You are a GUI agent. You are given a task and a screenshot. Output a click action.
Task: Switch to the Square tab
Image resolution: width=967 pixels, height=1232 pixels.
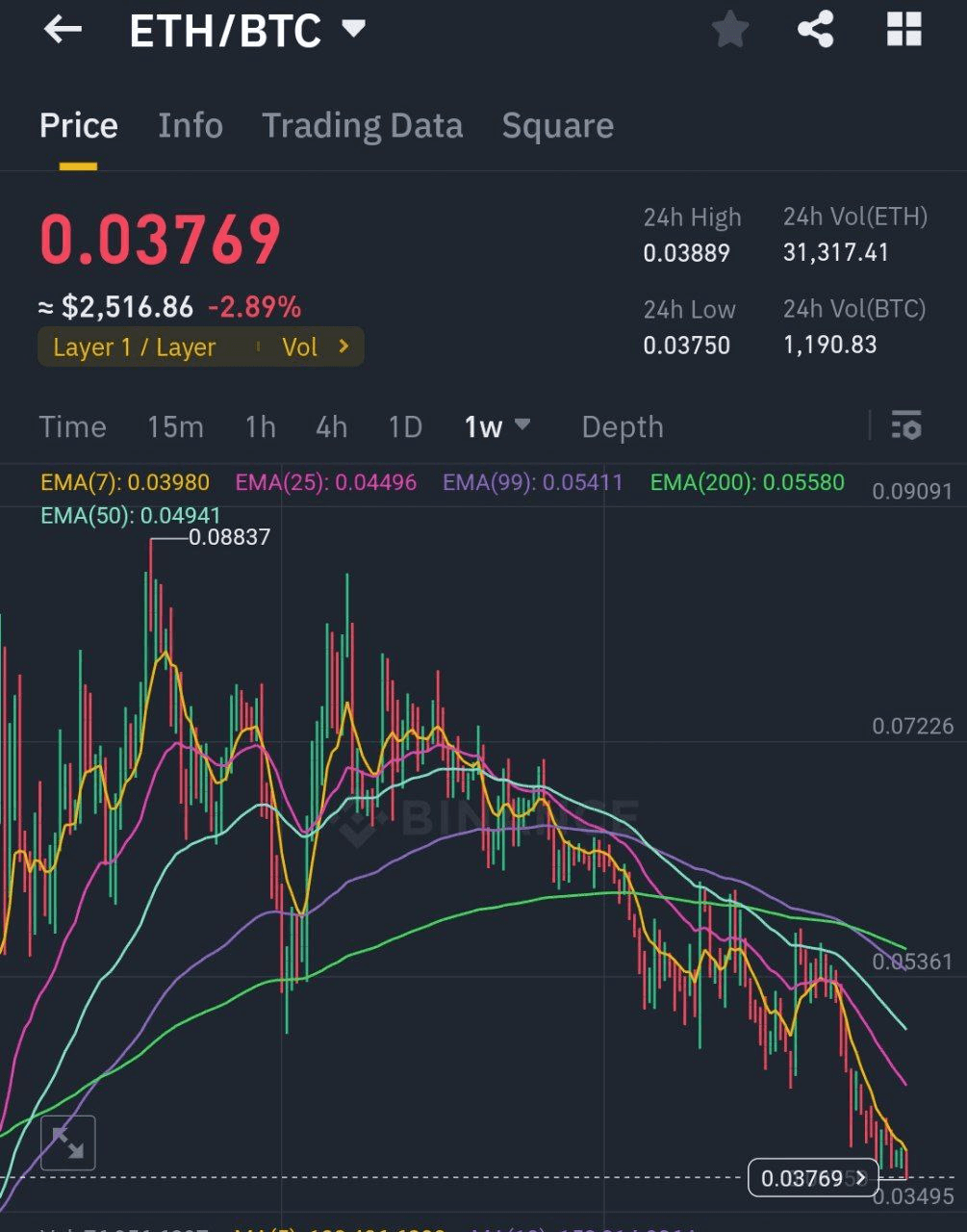tap(557, 126)
